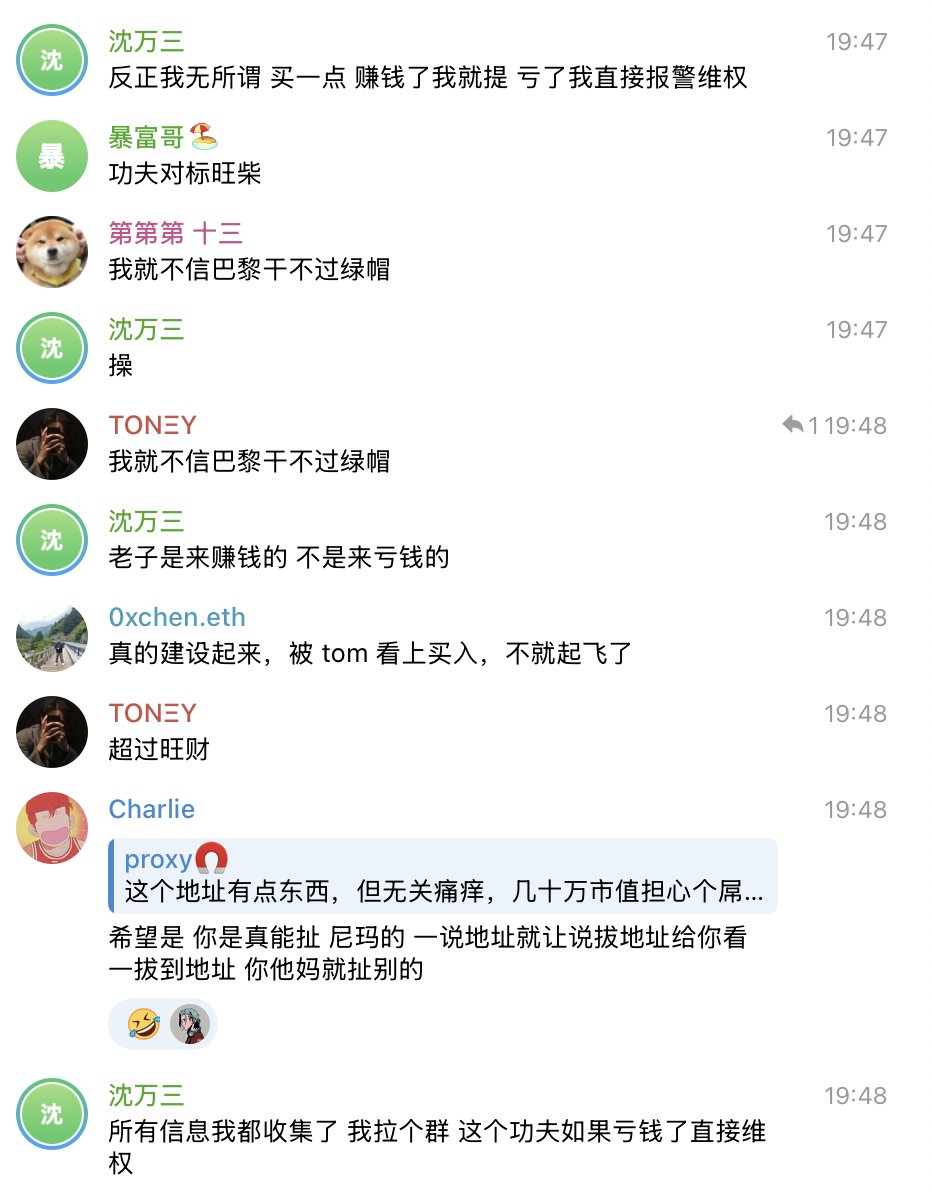Open the reply thread on TONΞY's message
This screenshot has width=932, height=1192.
click(x=799, y=426)
